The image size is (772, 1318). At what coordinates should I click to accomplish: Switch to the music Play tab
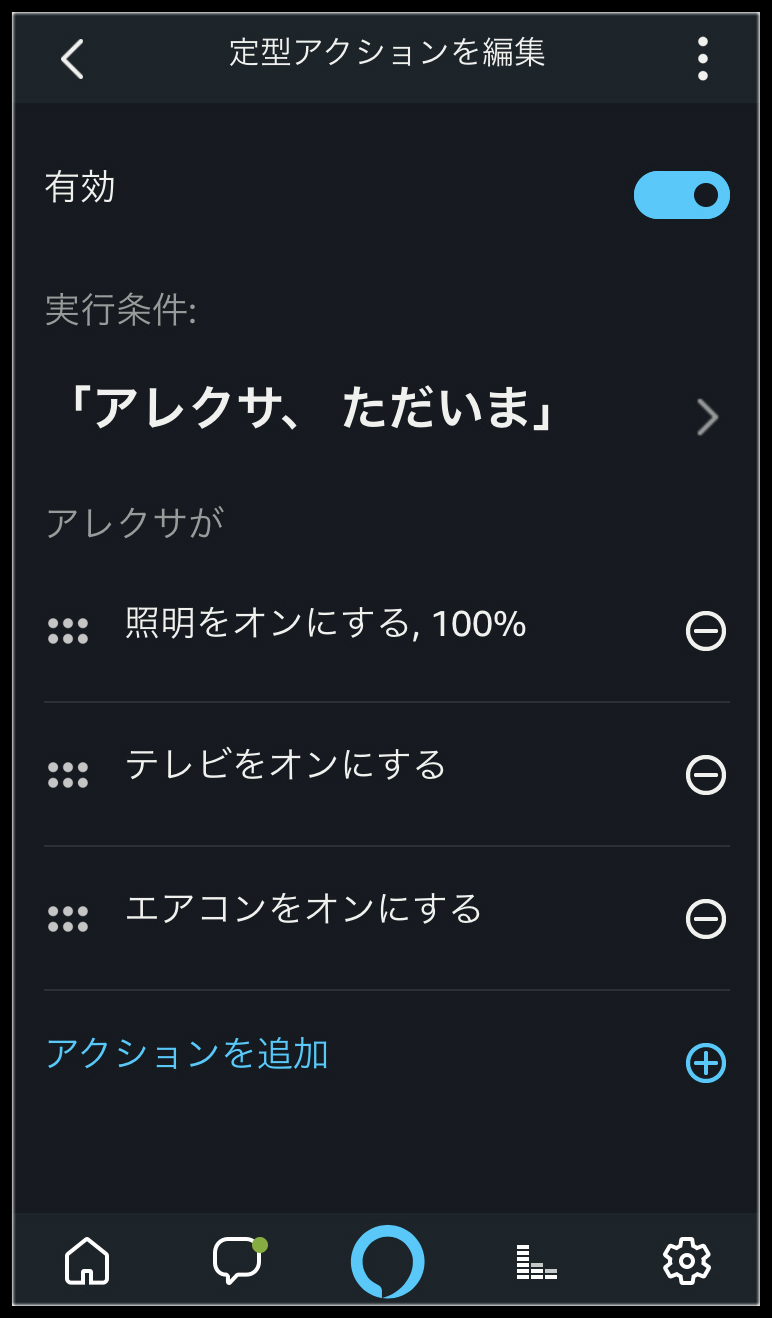[x=536, y=1262]
